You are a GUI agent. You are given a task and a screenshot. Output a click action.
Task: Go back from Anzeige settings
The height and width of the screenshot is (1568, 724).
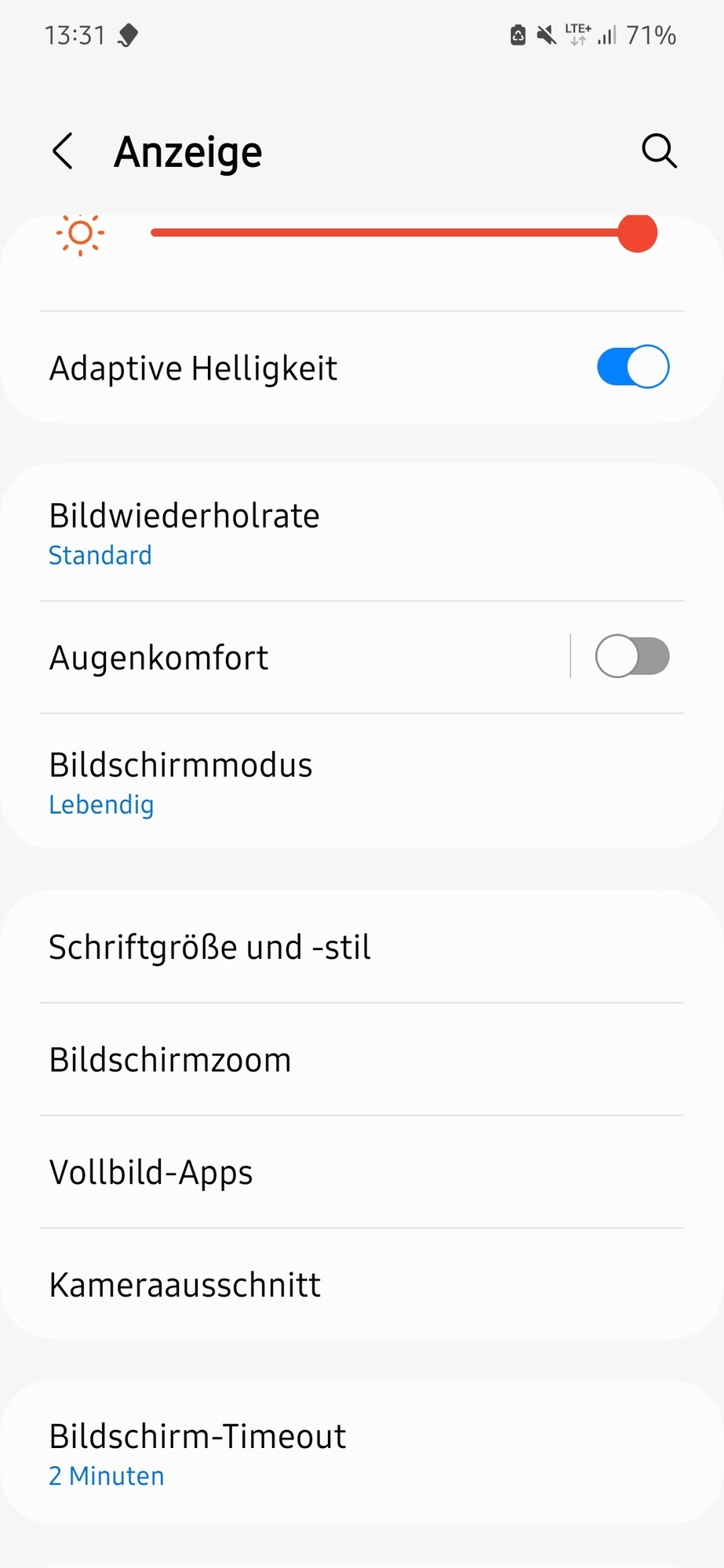[63, 151]
